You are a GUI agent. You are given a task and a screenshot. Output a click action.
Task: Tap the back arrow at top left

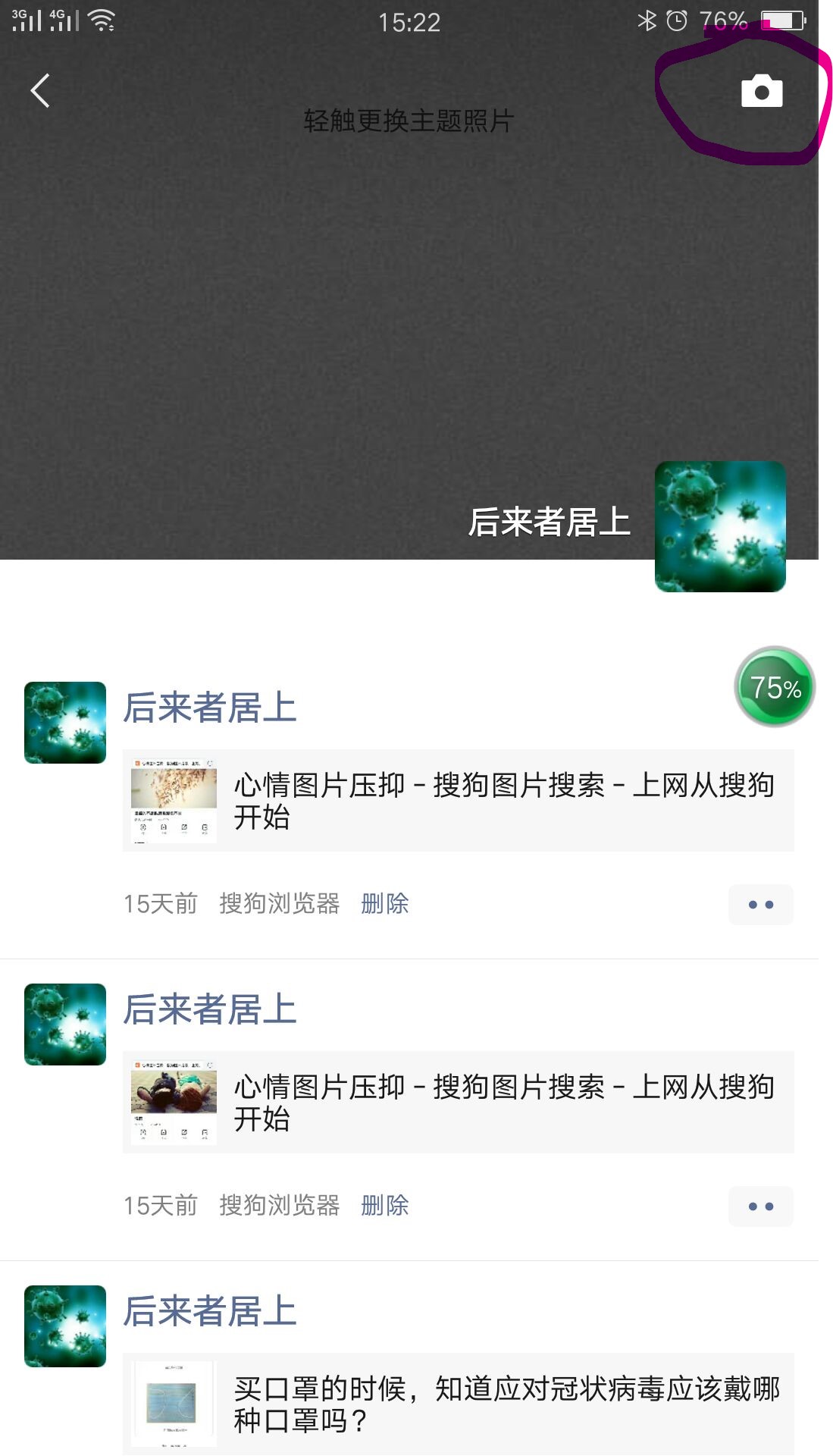(39, 90)
